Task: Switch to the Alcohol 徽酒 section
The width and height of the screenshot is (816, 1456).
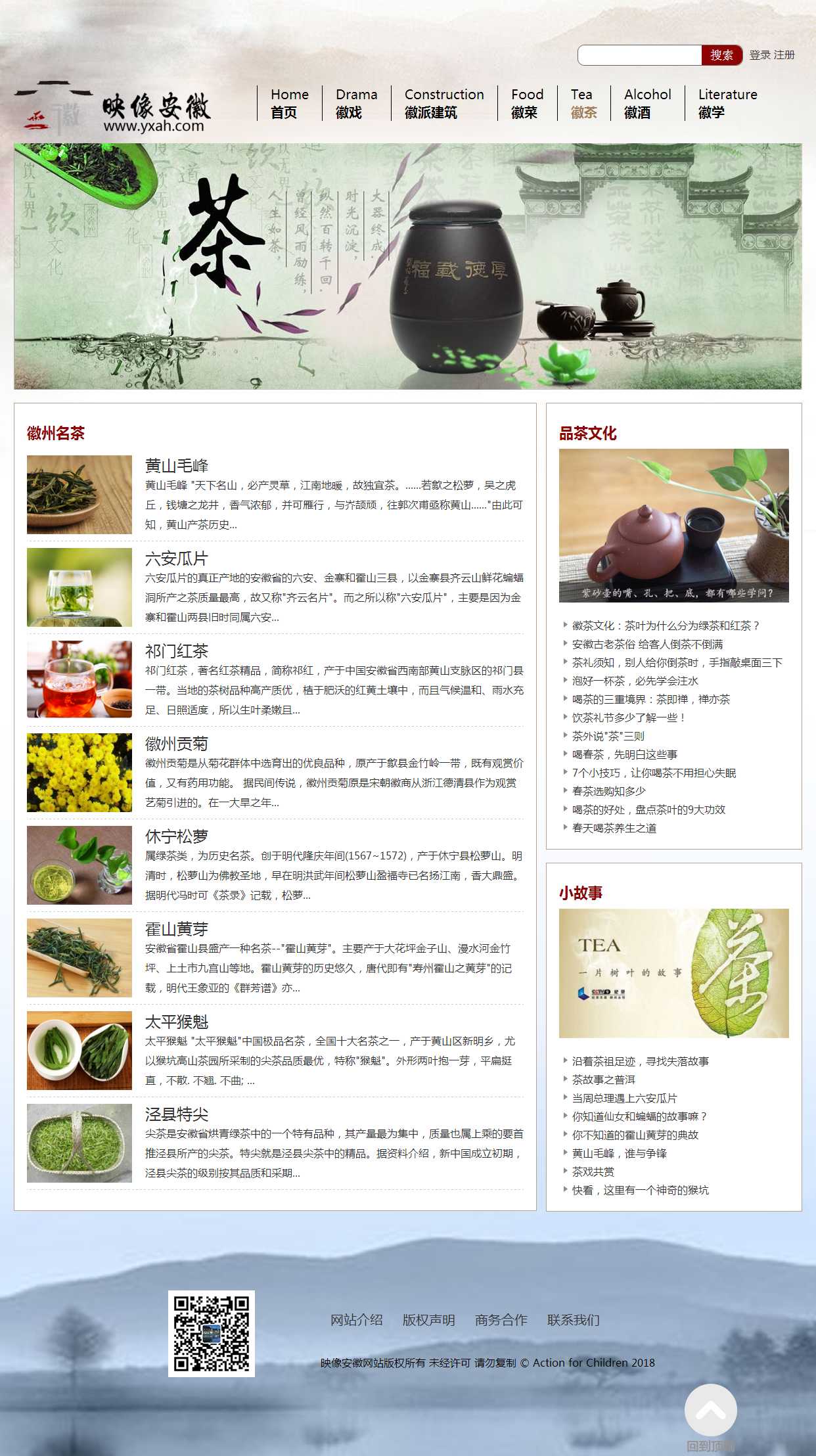Action: (647, 103)
